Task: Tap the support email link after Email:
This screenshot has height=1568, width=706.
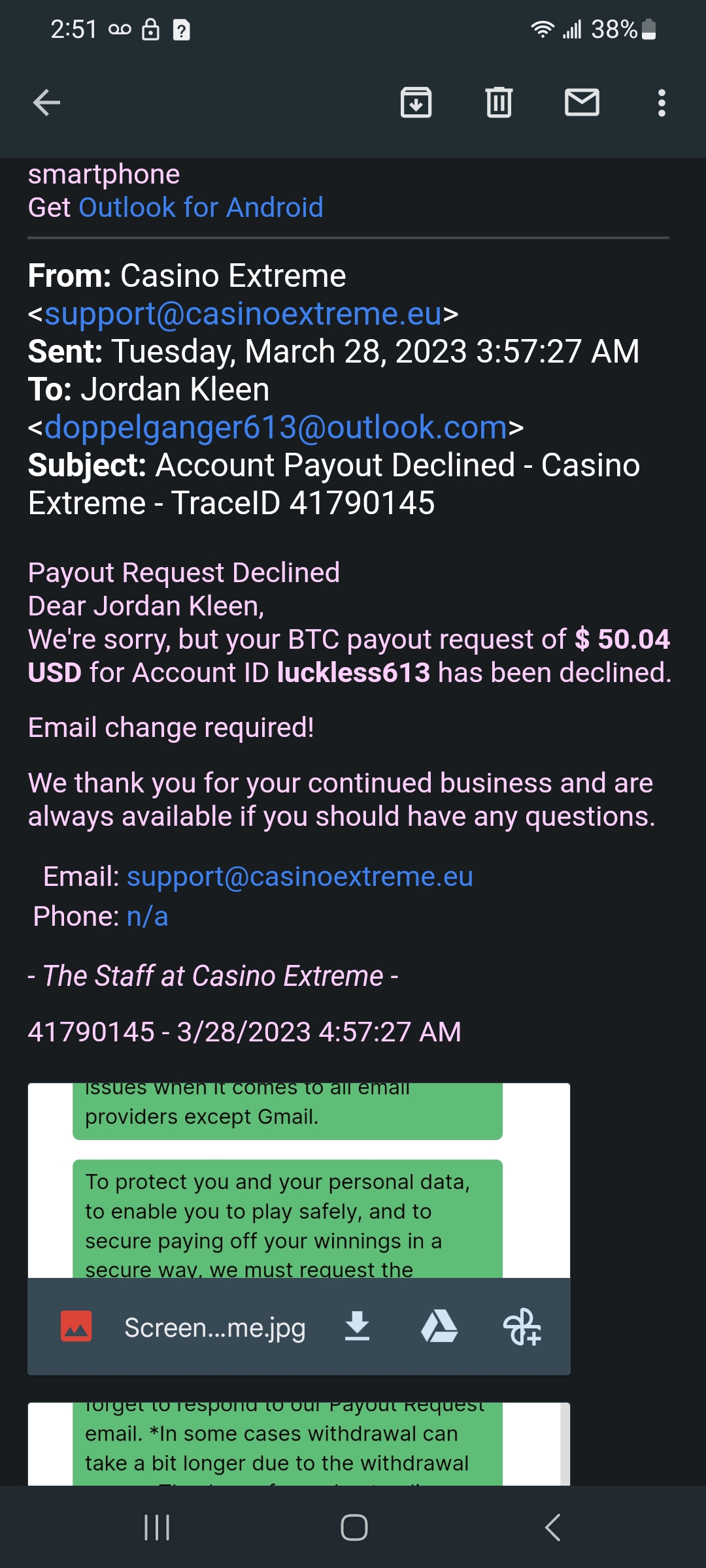Action: click(299, 877)
